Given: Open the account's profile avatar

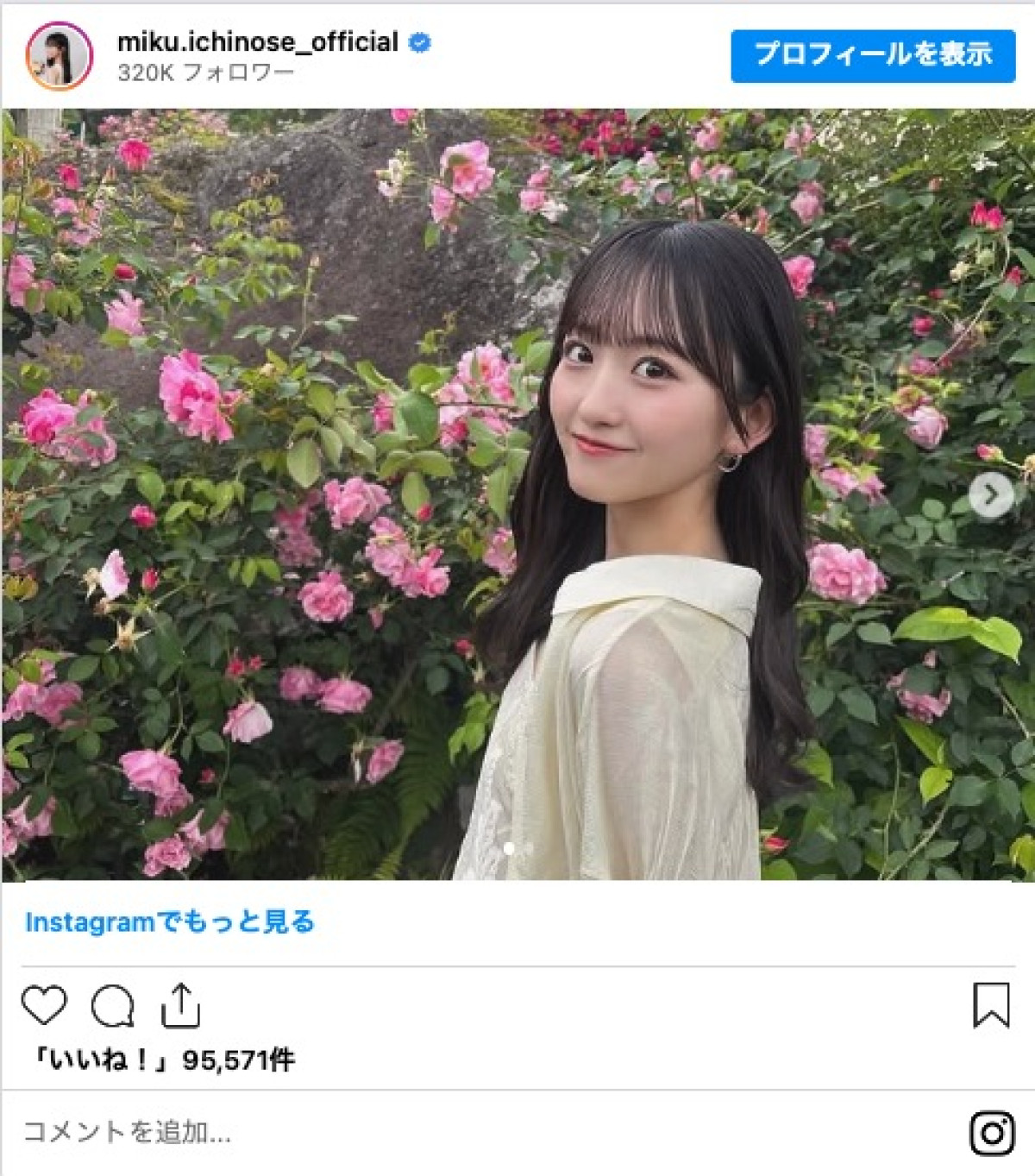Looking at the screenshot, I should [x=59, y=56].
